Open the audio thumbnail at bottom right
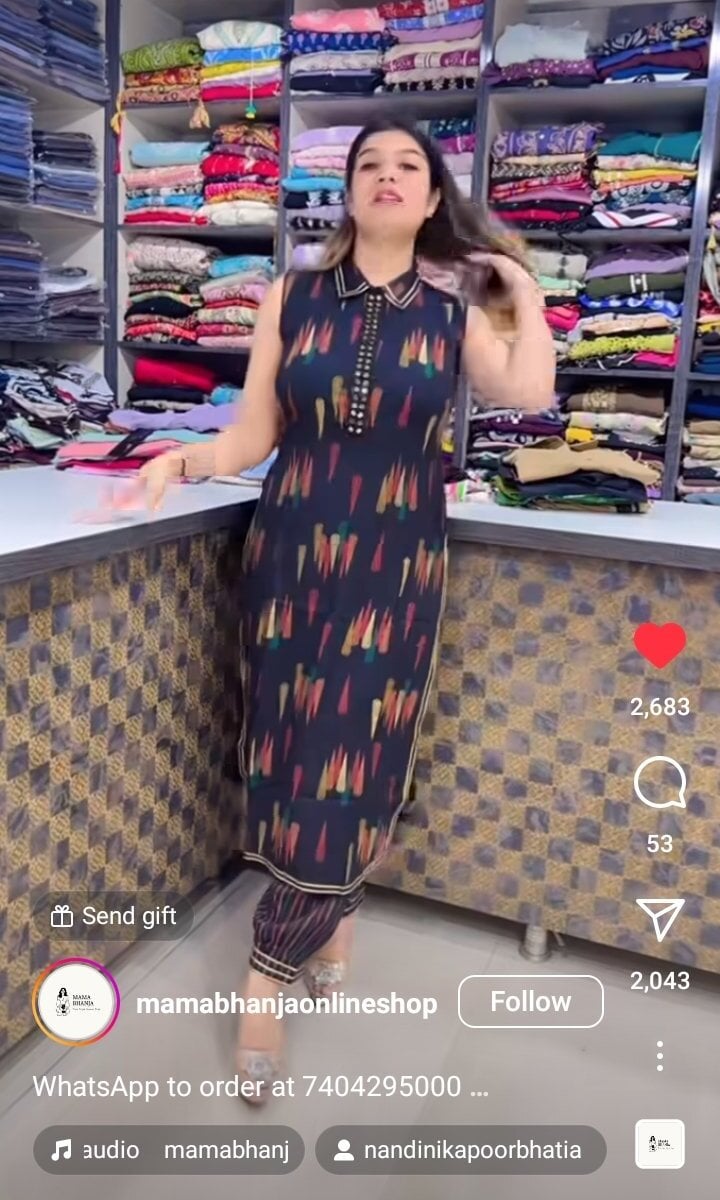The height and width of the screenshot is (1200, 720). coord(660,1145)
